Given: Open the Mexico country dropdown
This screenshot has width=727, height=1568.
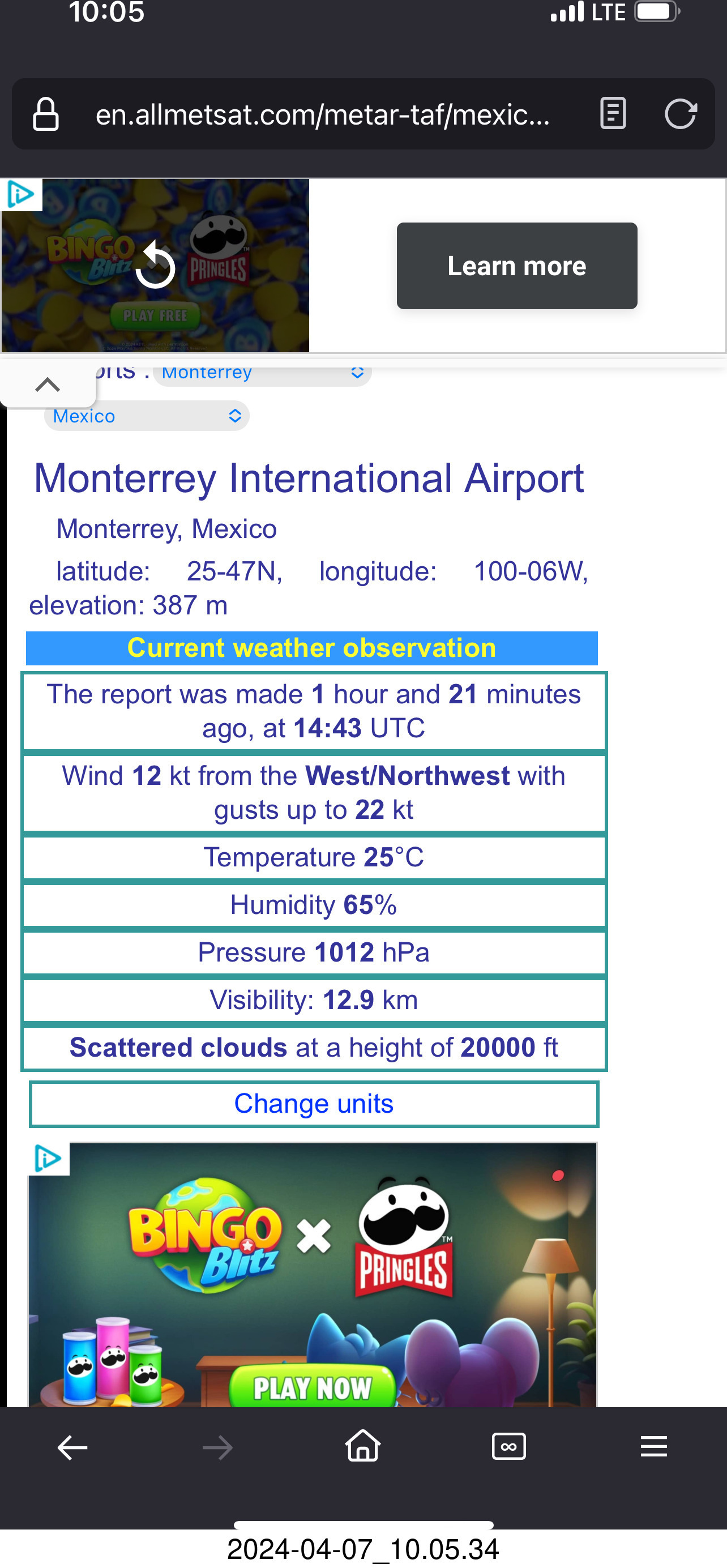Looking at the screenshot, I should 147,416.
